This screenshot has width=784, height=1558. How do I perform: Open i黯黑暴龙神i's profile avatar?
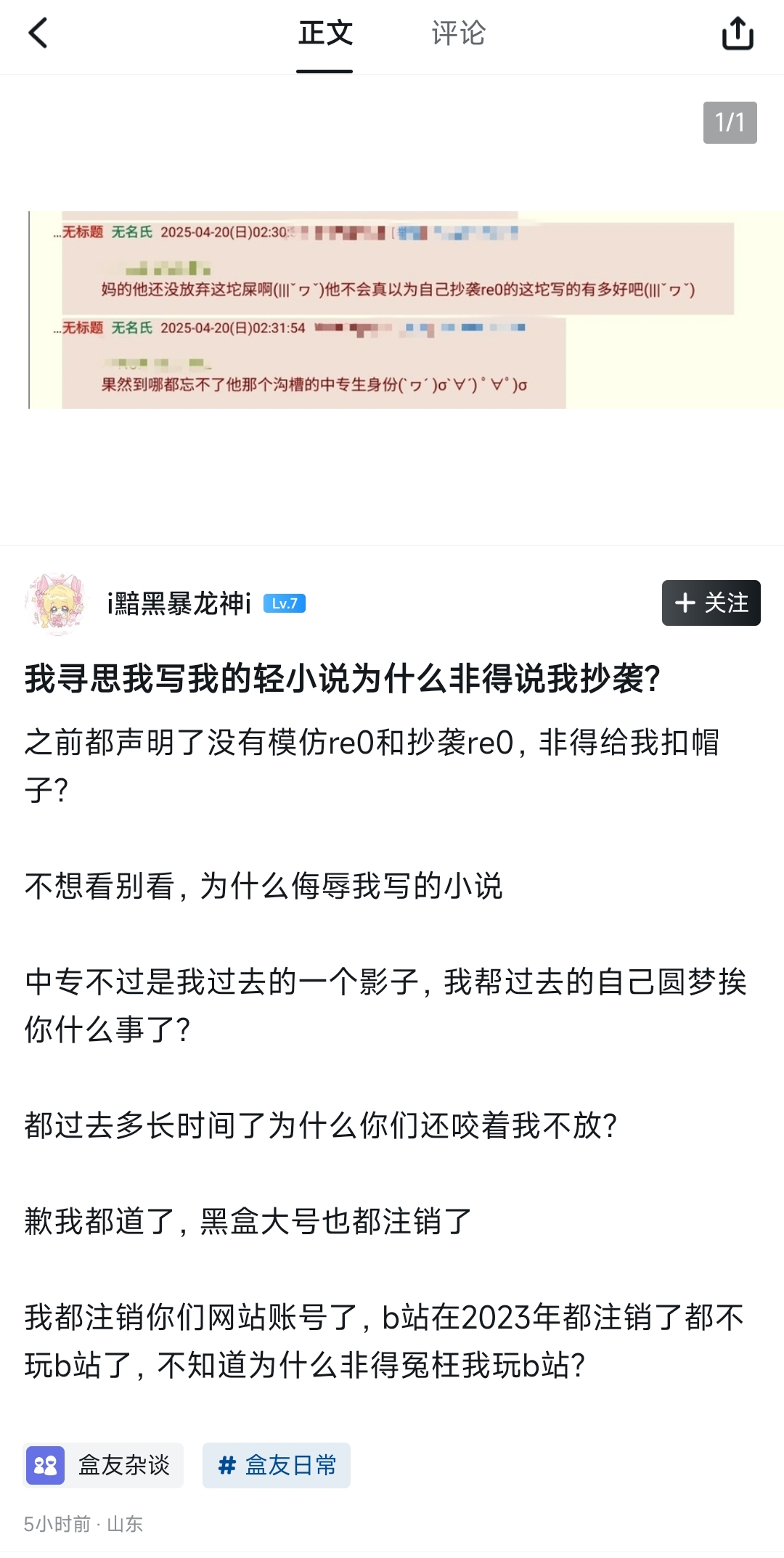(x=56, y=603)
